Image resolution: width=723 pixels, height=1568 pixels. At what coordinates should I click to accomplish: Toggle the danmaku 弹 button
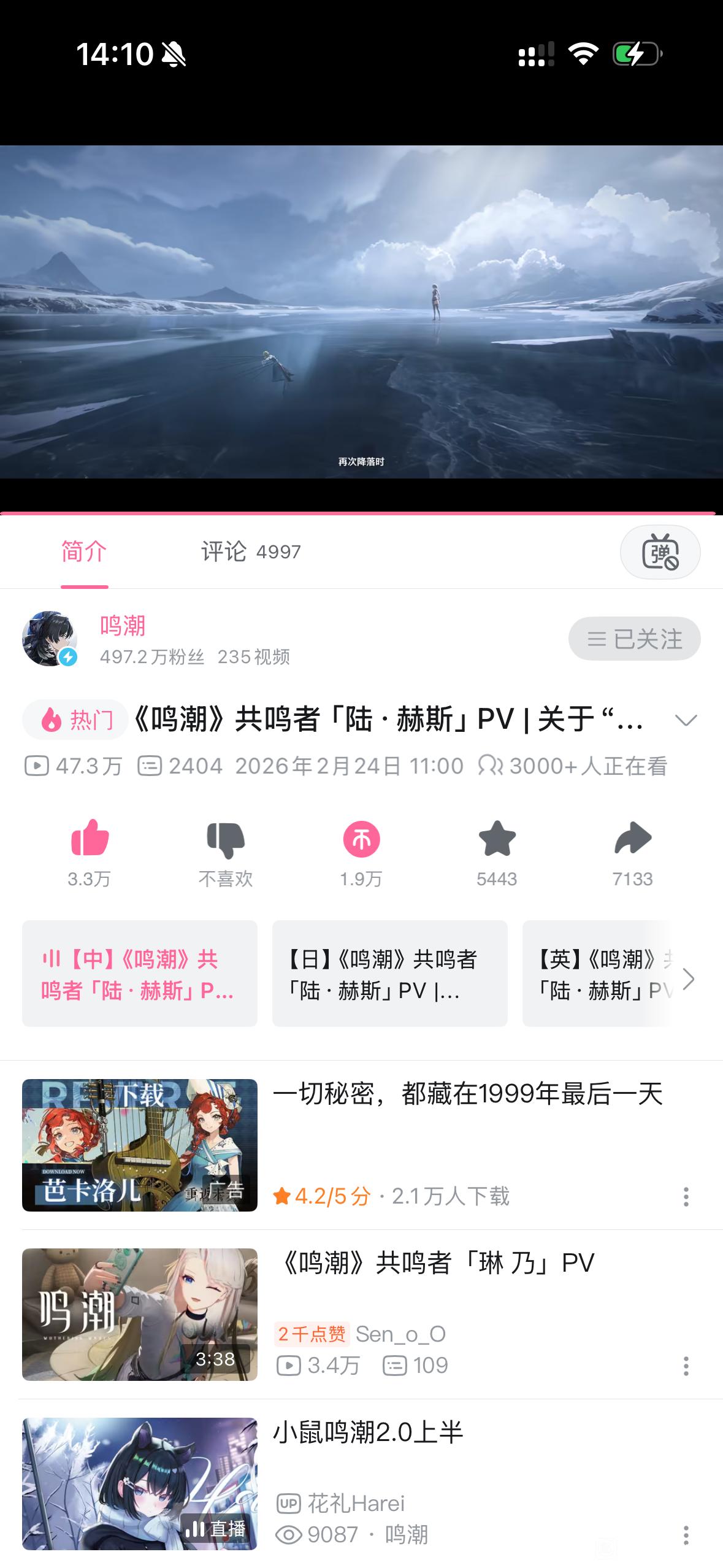pos(660,552)
